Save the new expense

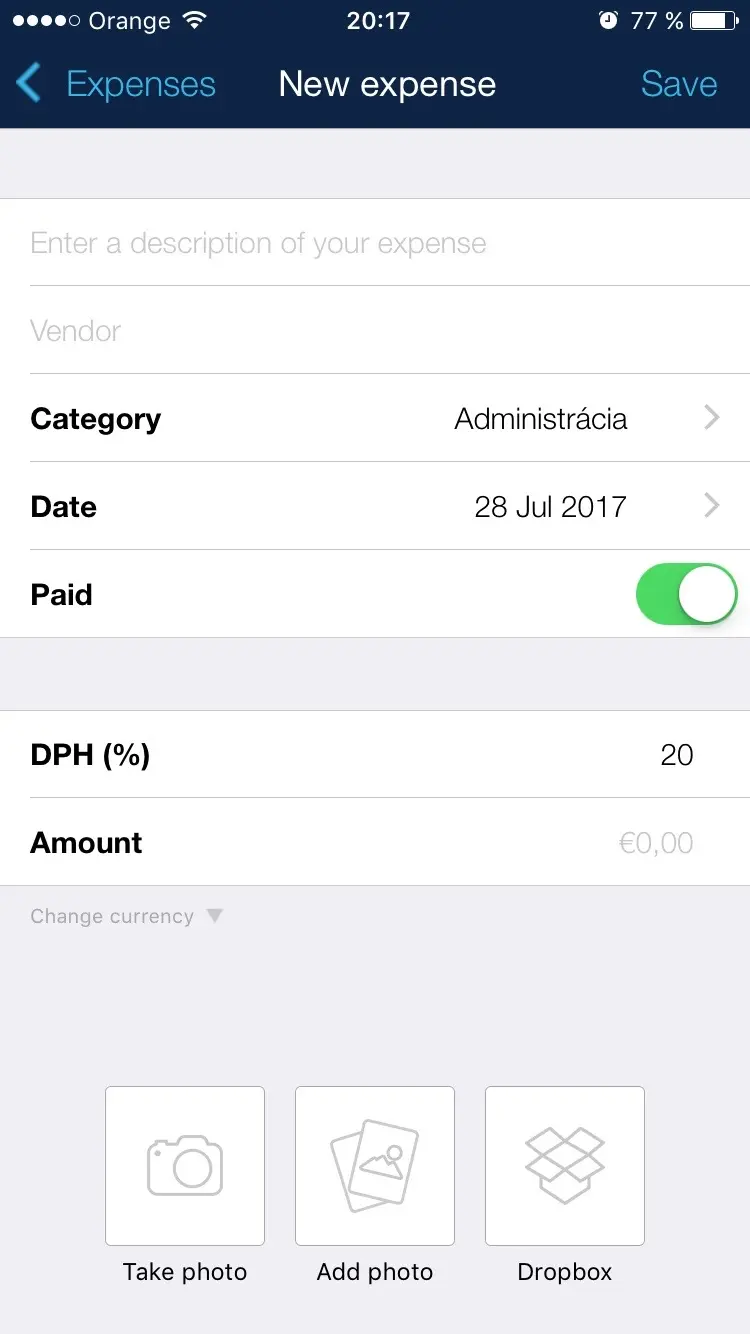point(679,84)
